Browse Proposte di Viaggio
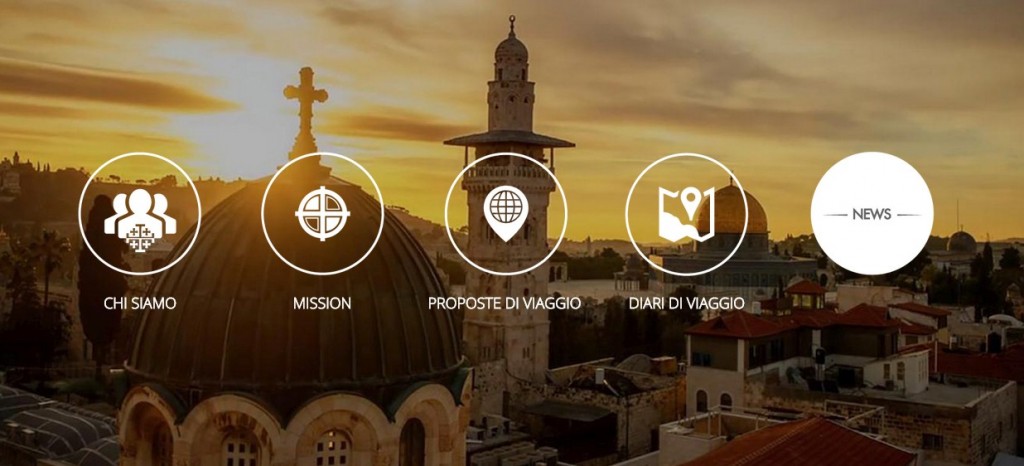 click(x=505, y=213)
